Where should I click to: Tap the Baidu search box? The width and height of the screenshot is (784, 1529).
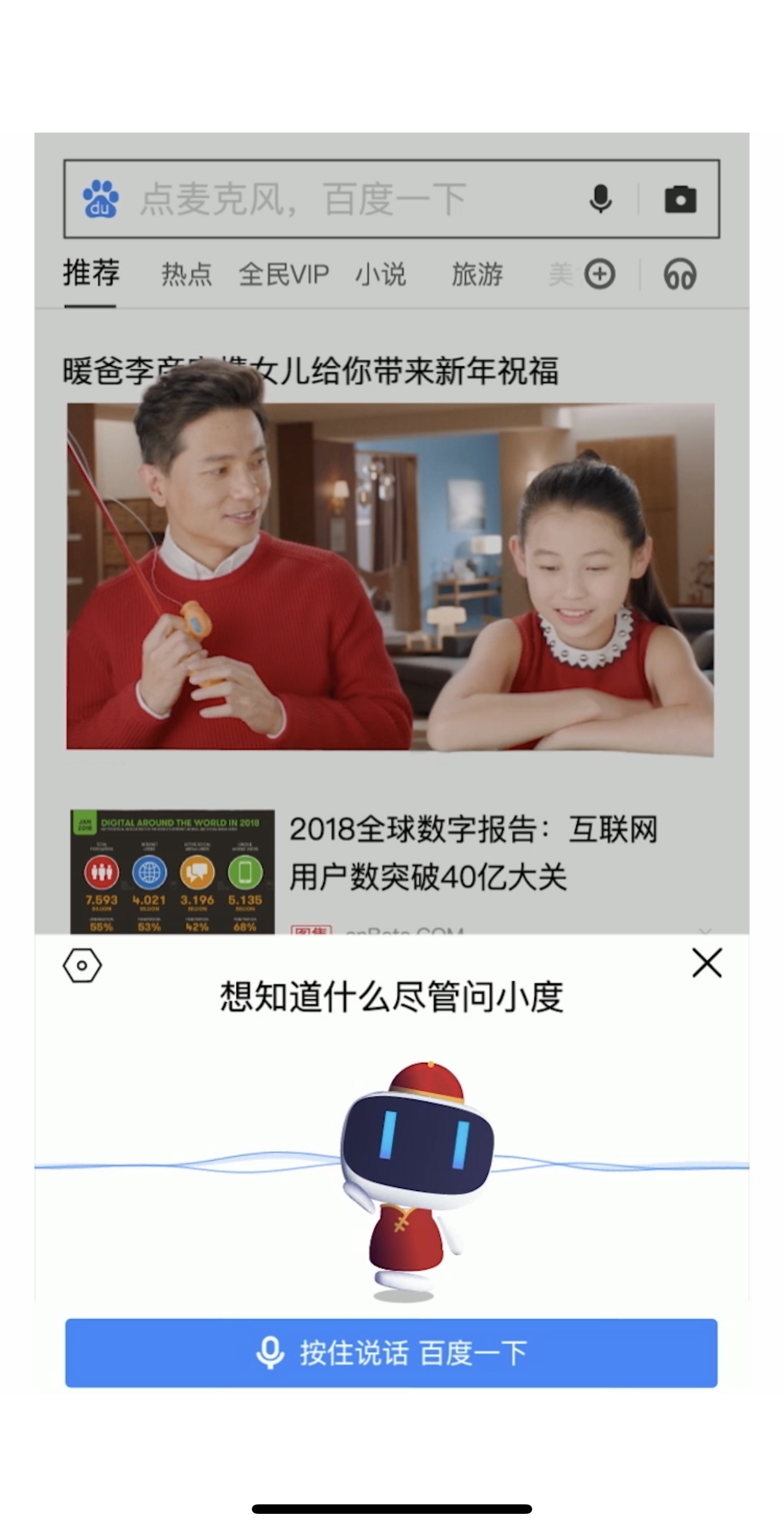(353, 199)
